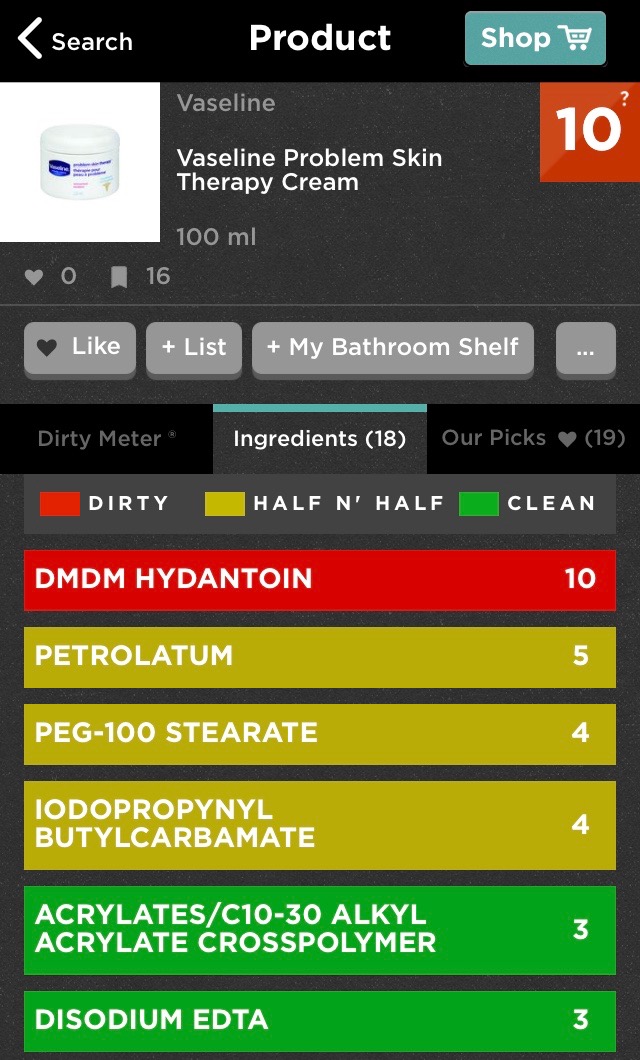
Task: View Petrolatum ingredient info
Action: click(320, 656)
